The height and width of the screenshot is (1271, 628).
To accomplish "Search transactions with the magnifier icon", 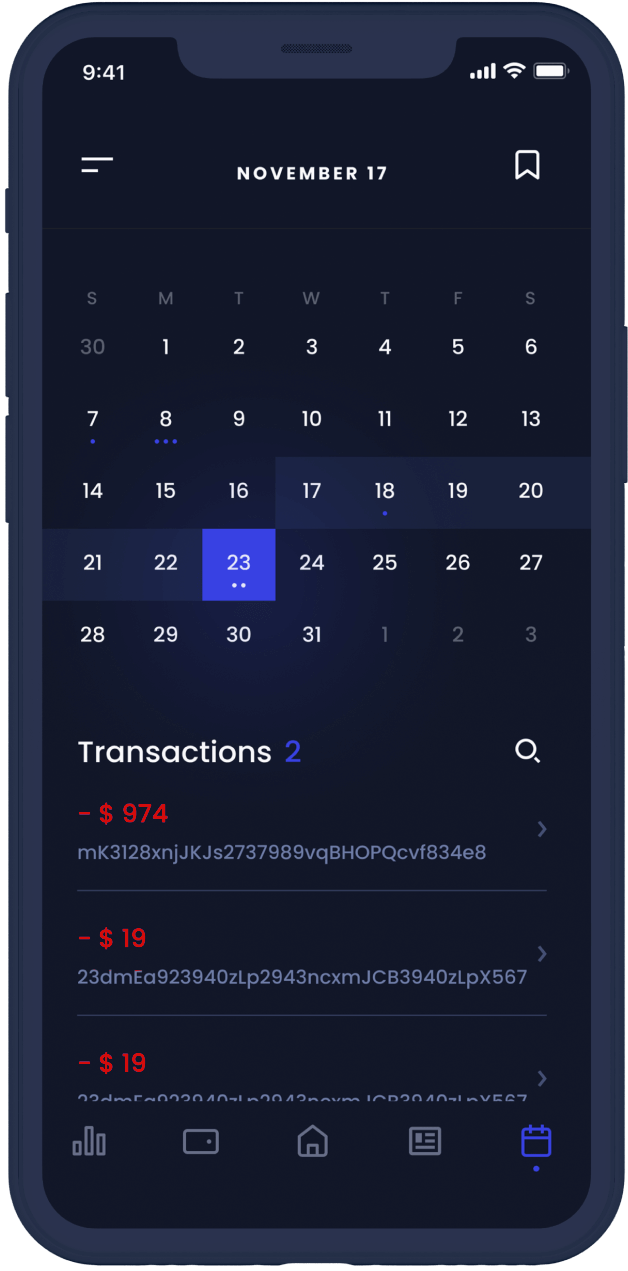I will point(527,751).
